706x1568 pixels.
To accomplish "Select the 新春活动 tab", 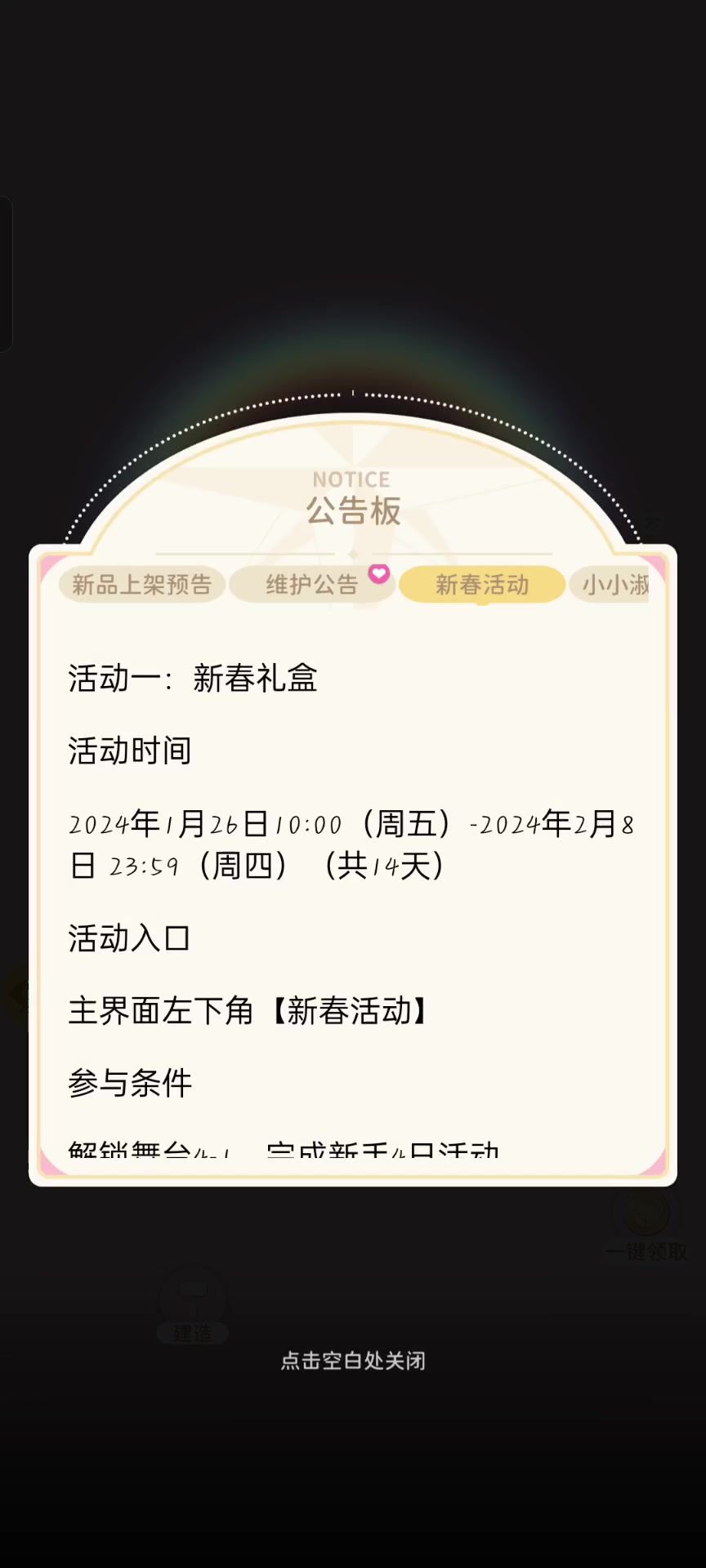I will (x=482, y=585).
